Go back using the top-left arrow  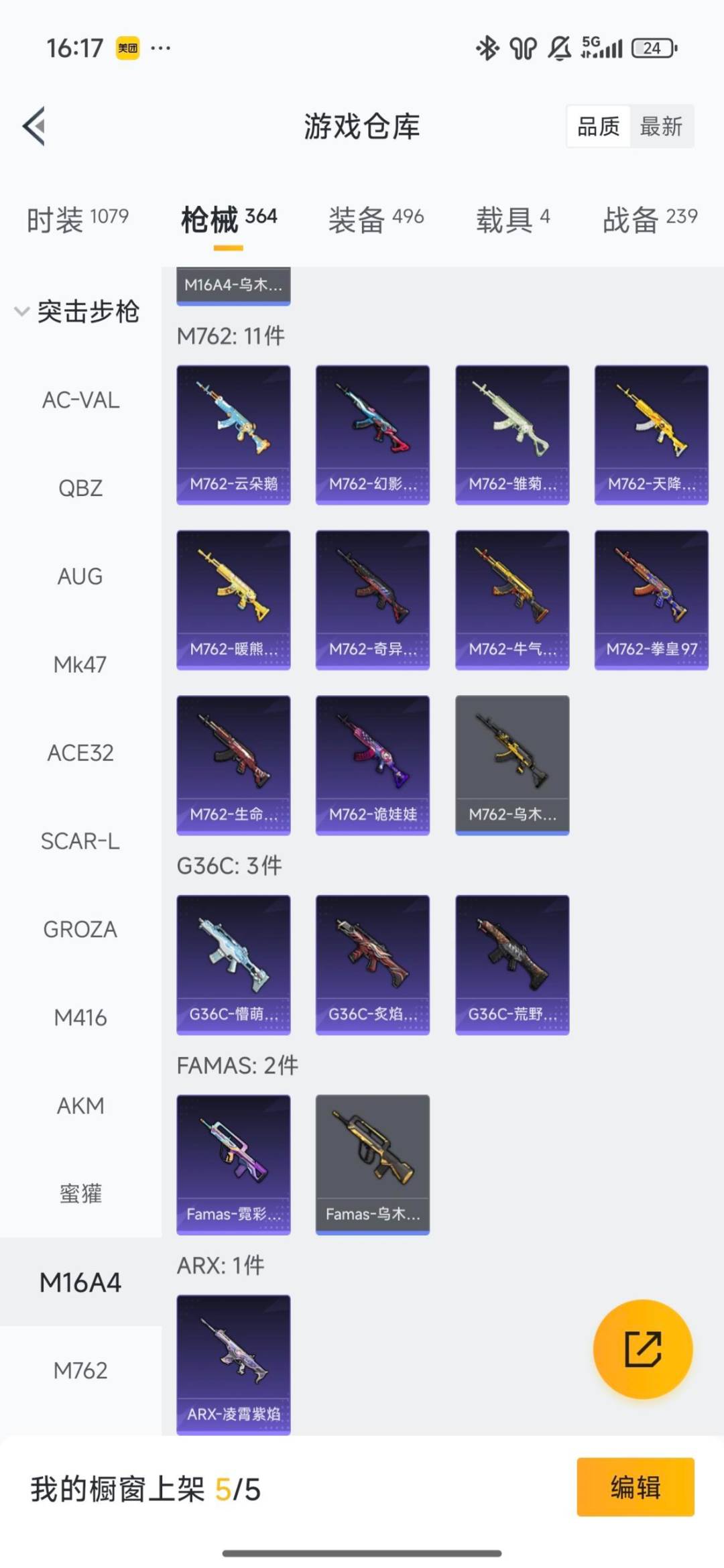pyautogui.click(x=35, y=126)
